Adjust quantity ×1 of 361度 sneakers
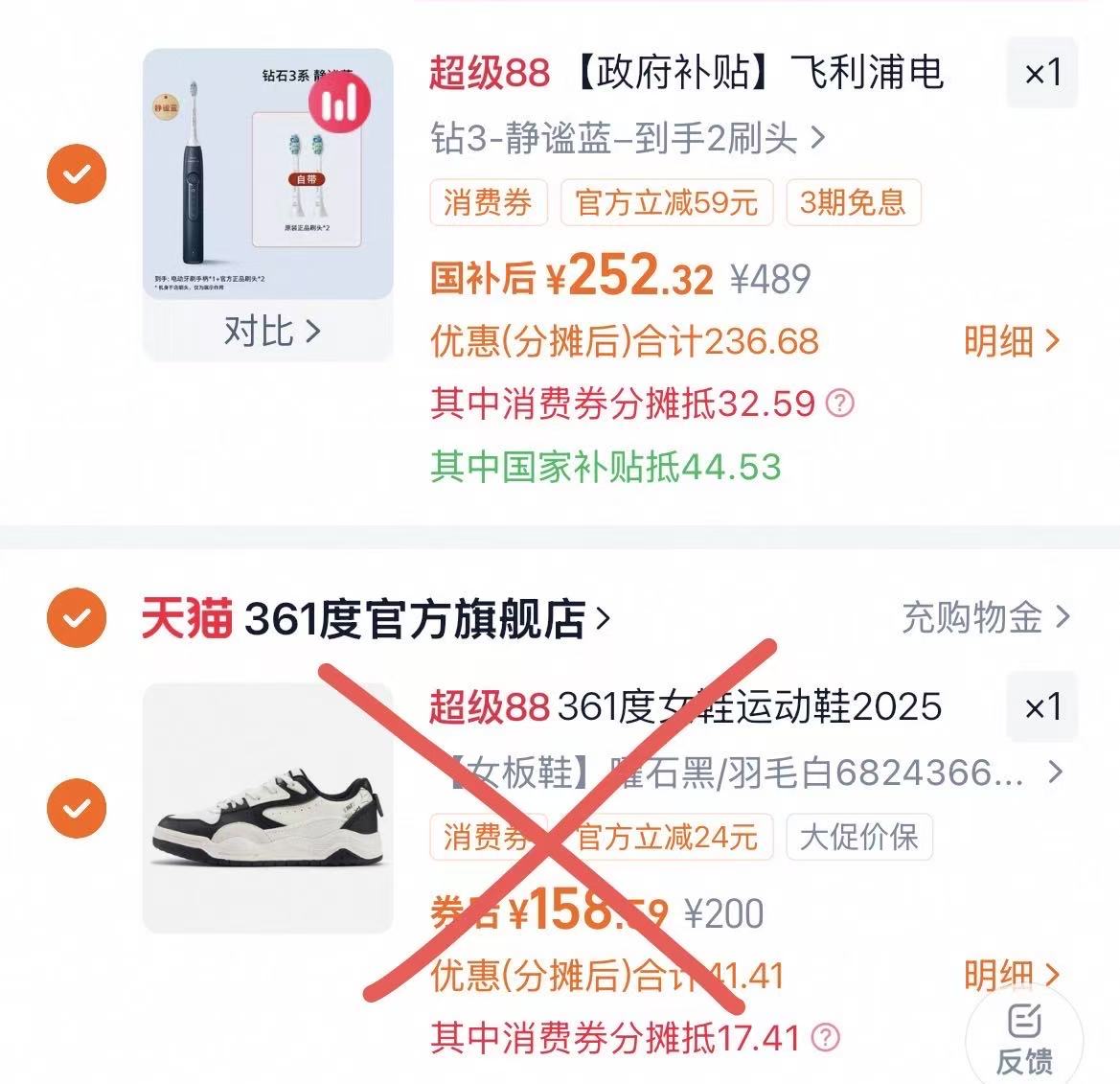This screenshot has width=1120, height=1084. (x=1041, y=708)
